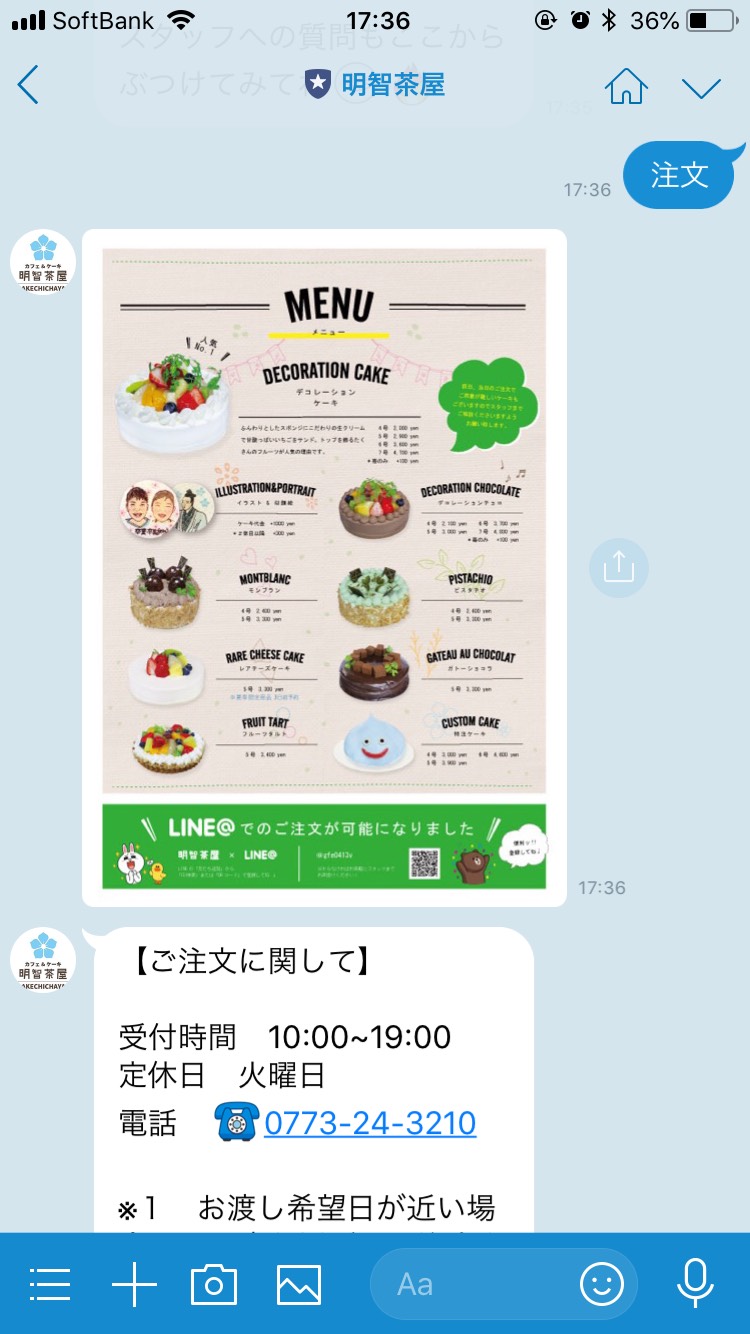This screenshot has height=1334, width=750.
Task: View 明智茶屋 profile picture beside the menu
Action: pyautogui.click(x=43, y=262)
